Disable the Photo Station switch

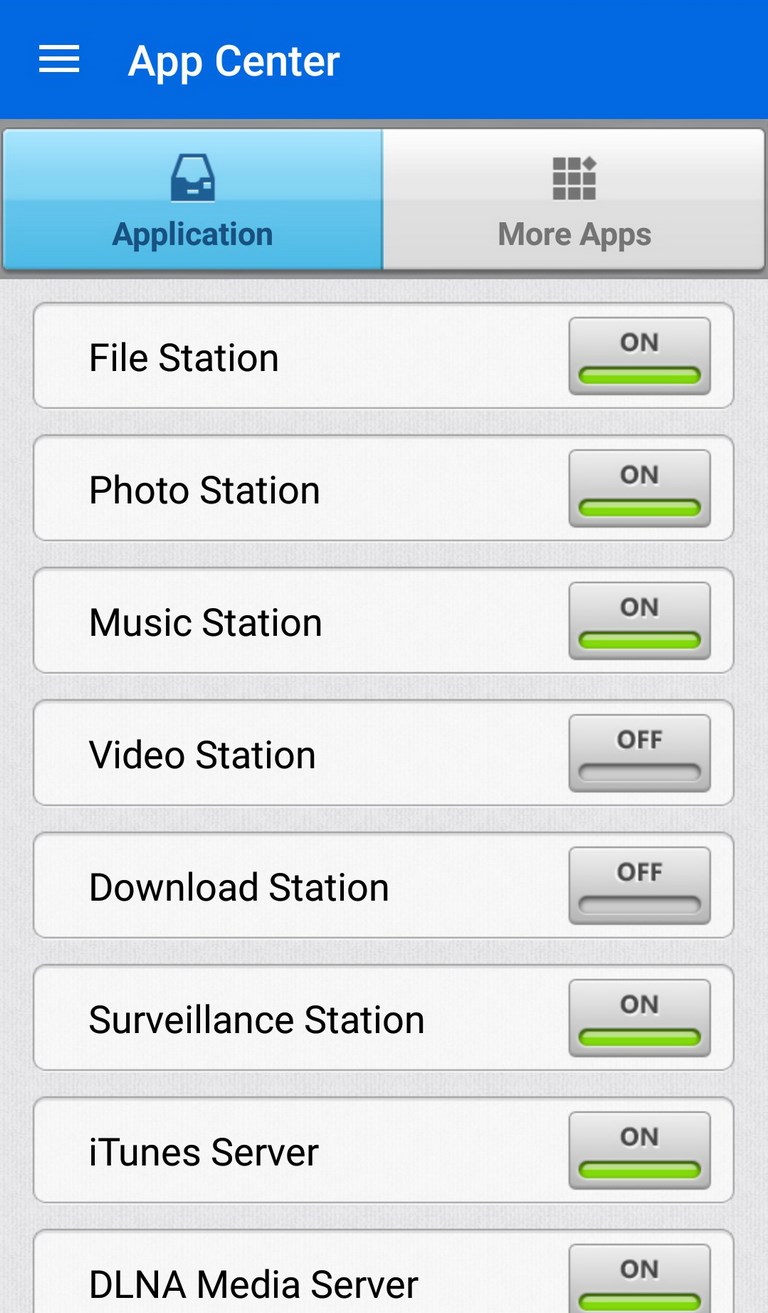640,488
